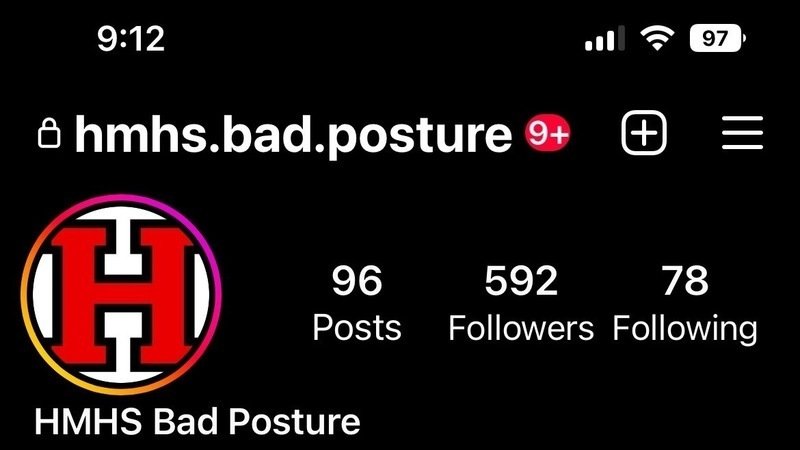Screen dimensions: 800x450
Task: Open the hamburger menu
Action: 742,133
